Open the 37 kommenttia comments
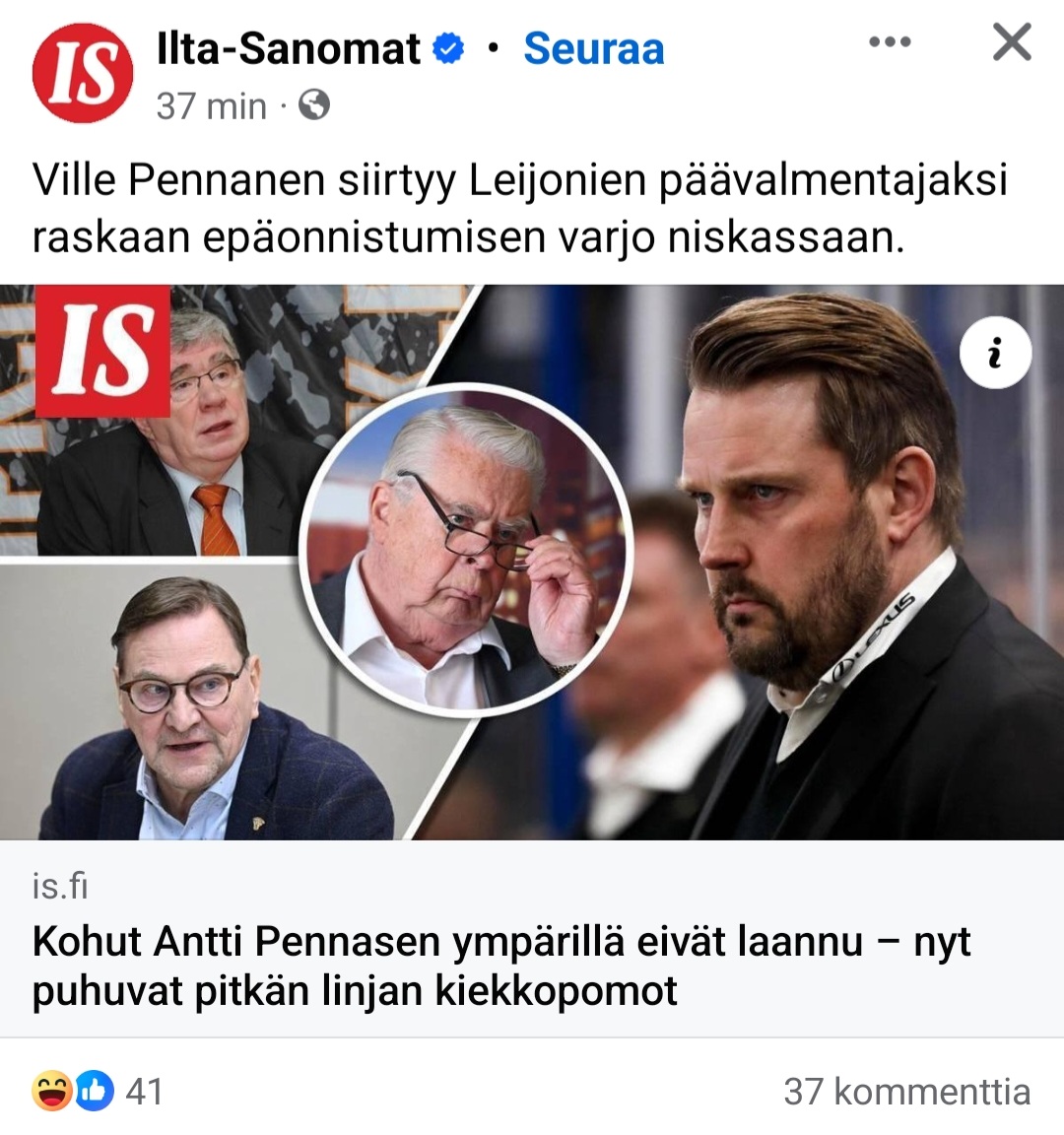The image size is (1064, 1135). 906,1092
